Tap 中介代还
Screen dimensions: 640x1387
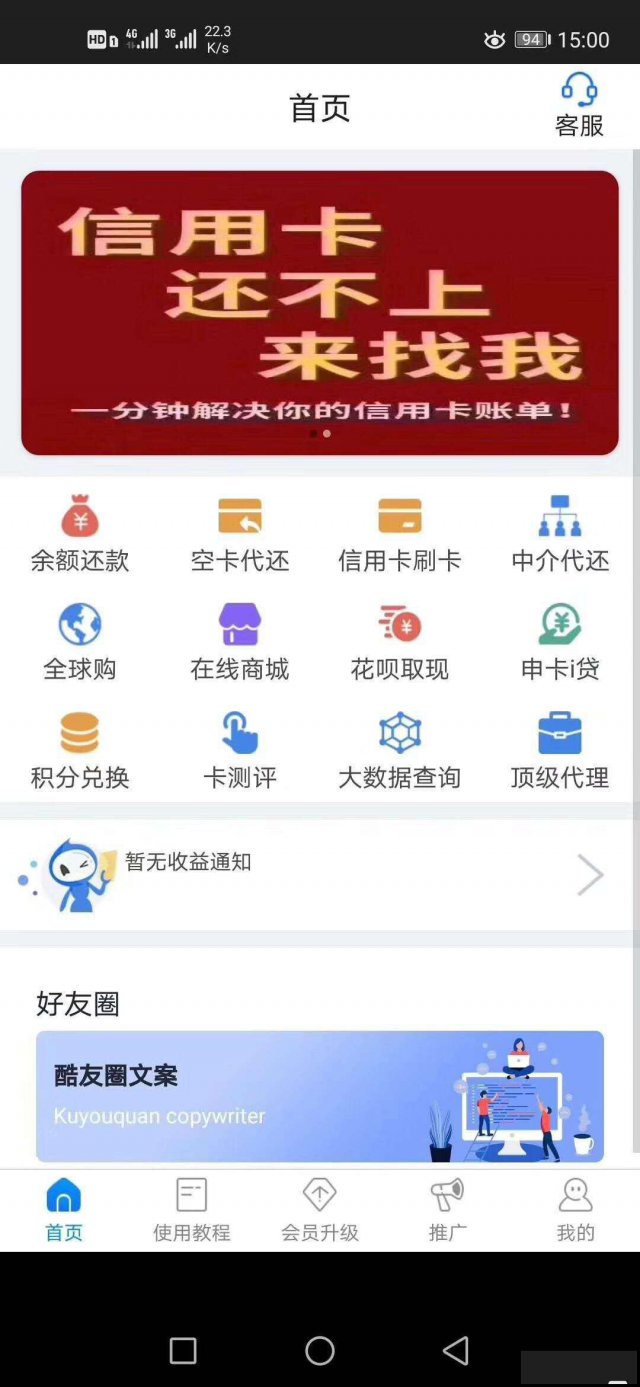click(560, 536)
